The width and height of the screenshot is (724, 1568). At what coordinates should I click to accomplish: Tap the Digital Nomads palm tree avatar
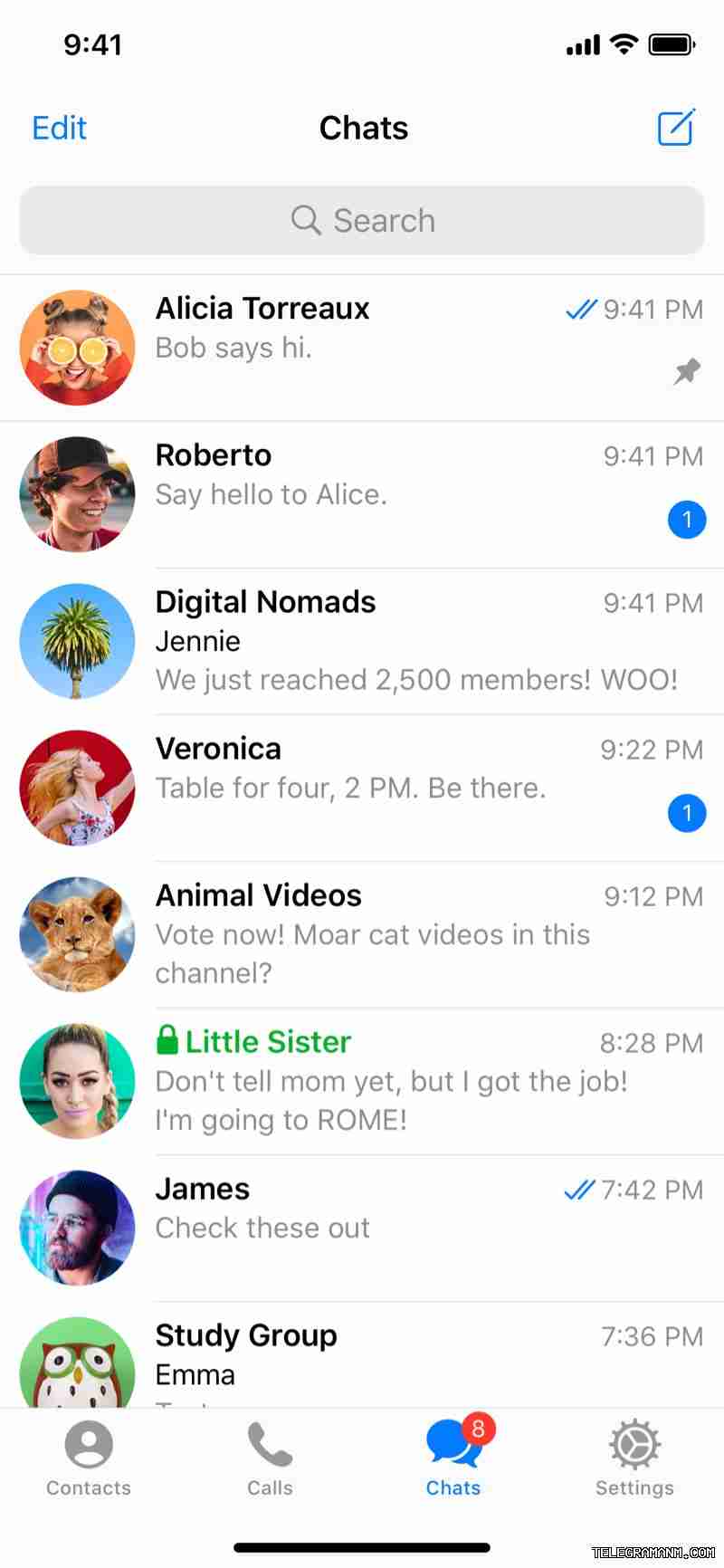77,641
